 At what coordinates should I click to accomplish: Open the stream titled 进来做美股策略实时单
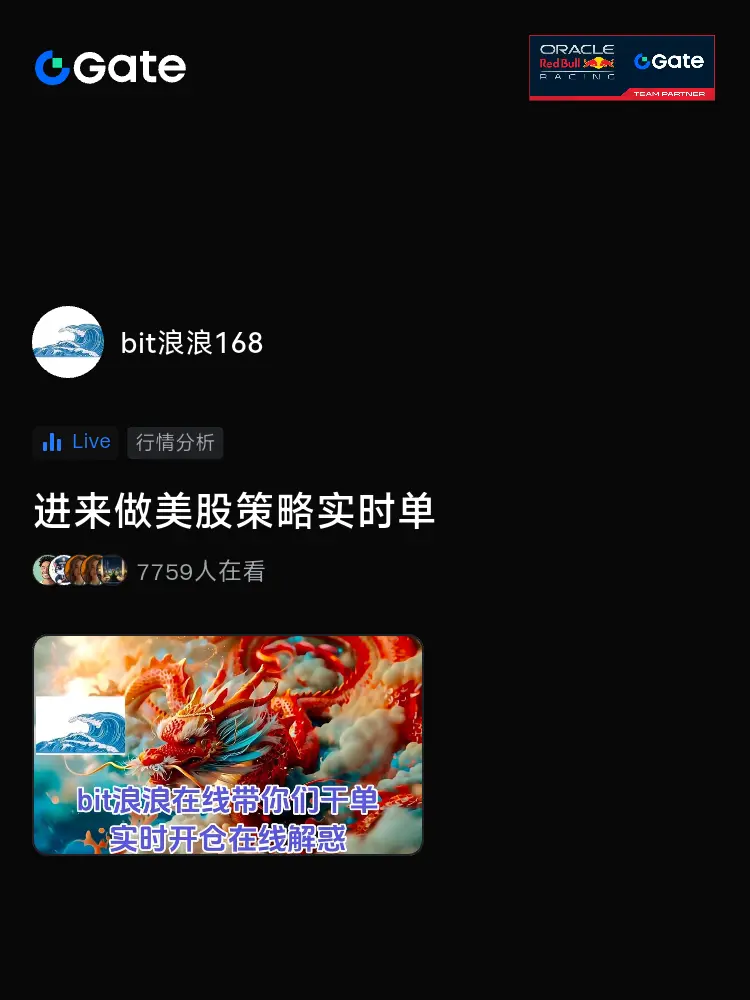coord(234,510)
